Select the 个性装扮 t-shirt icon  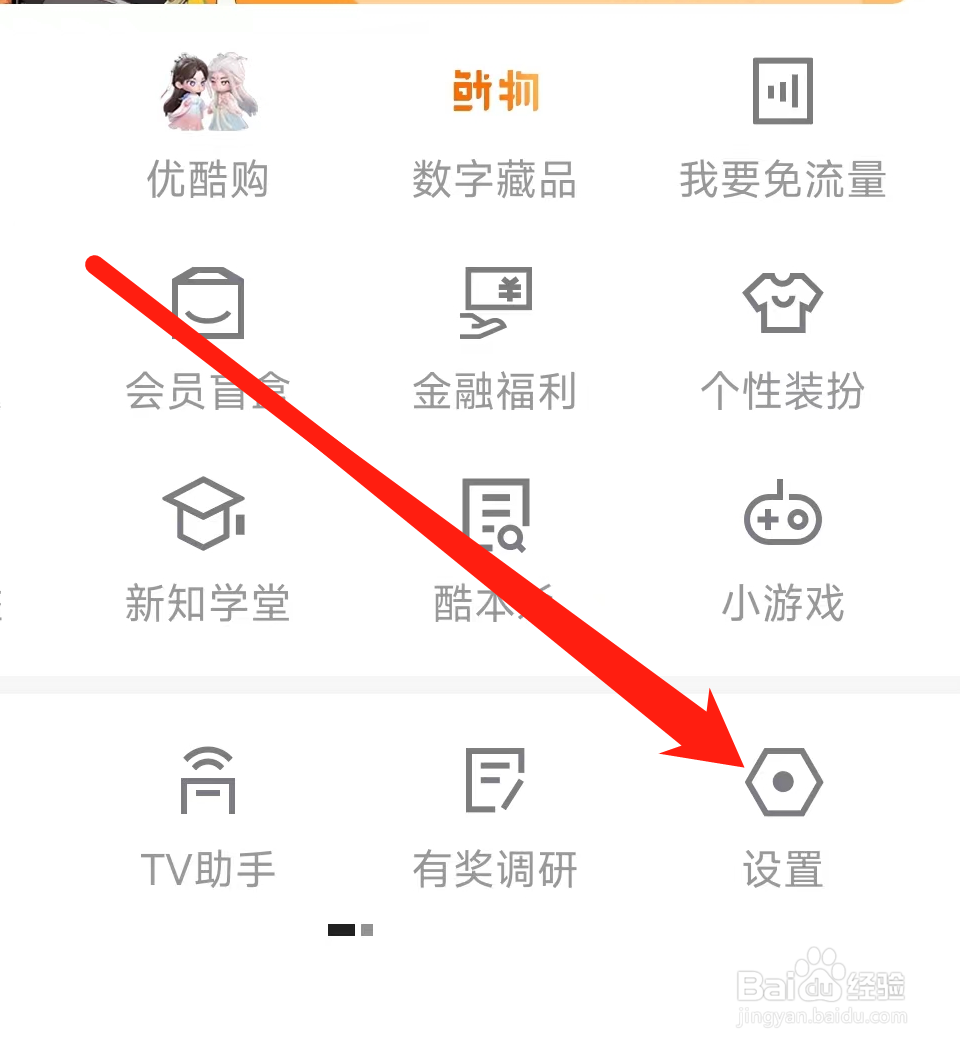pos(784,303)
